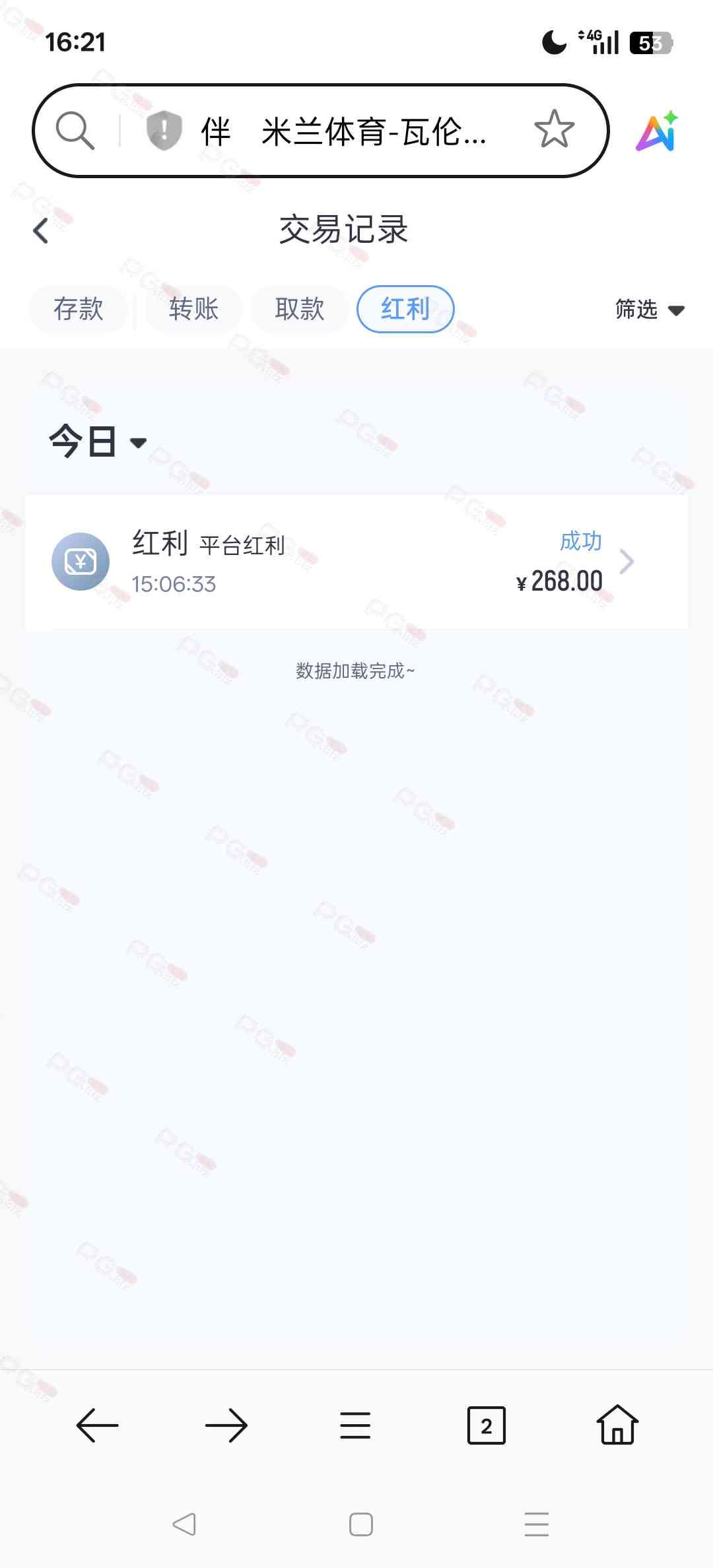Open the browser AI assistant
Screen dimensions: 713x1568
click(657, 131)
